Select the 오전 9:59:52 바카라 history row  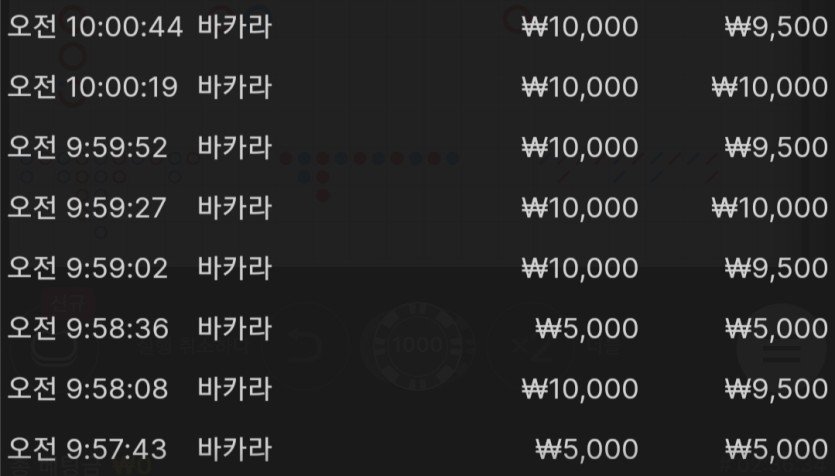coord(417,147)
